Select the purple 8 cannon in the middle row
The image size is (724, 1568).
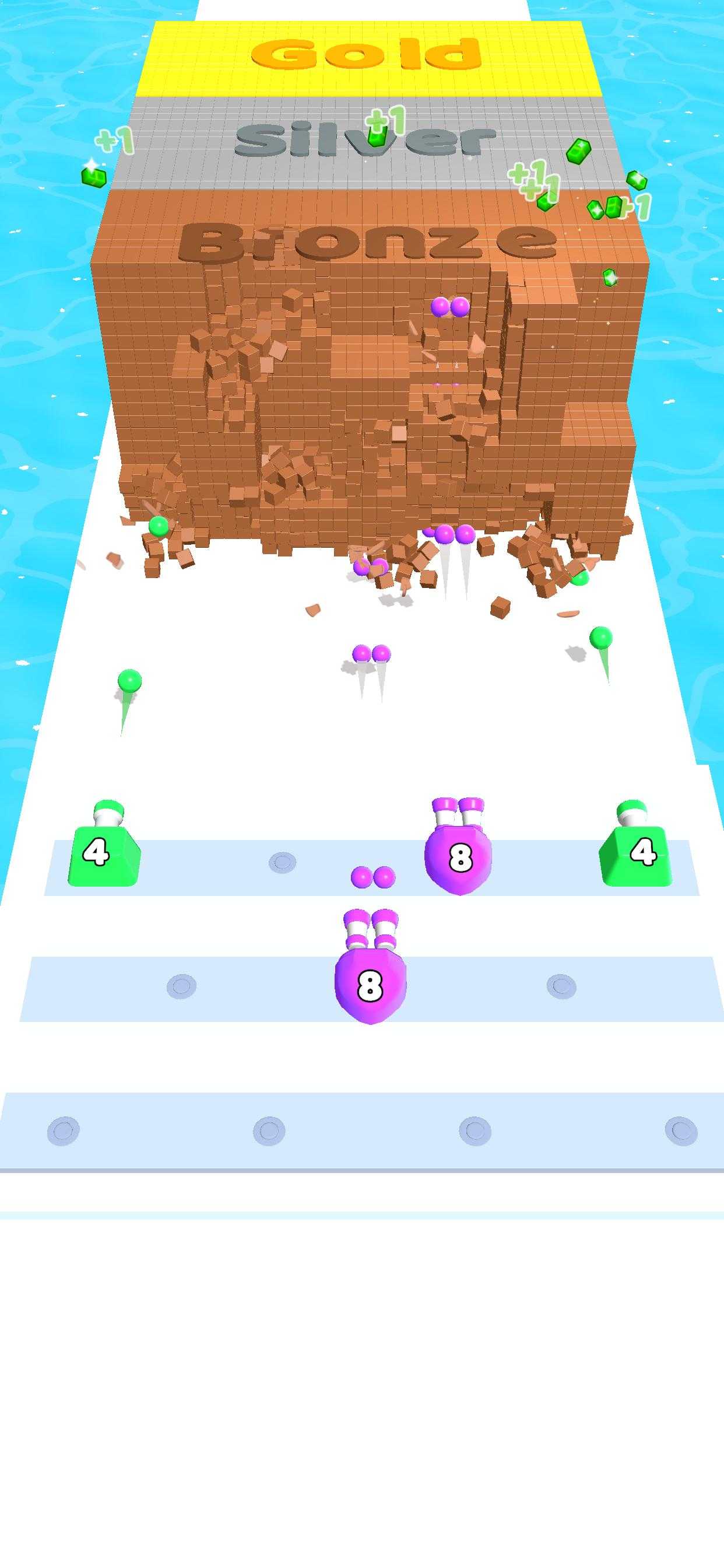[370, 967]
